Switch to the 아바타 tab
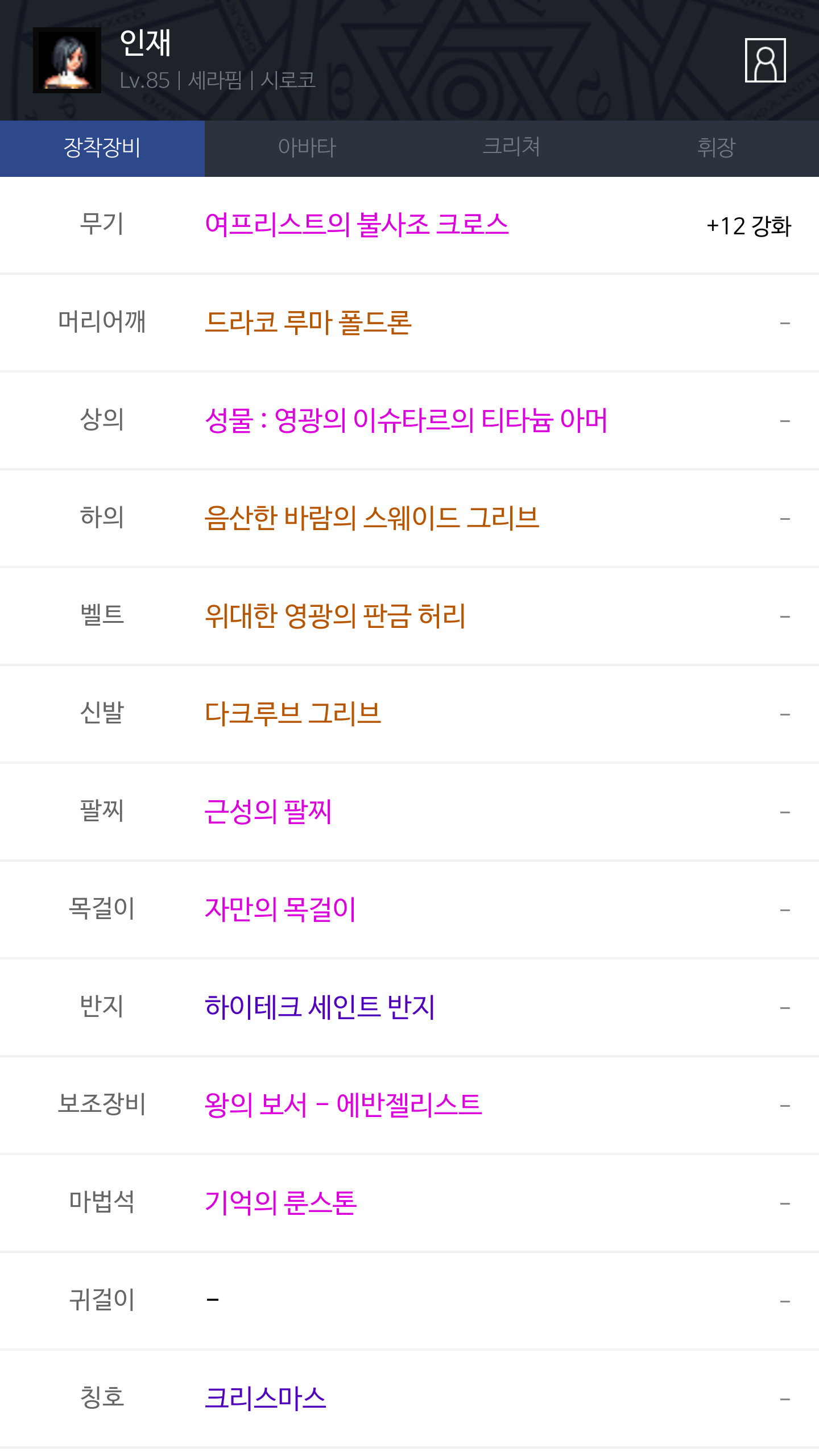 pos(307,148)
